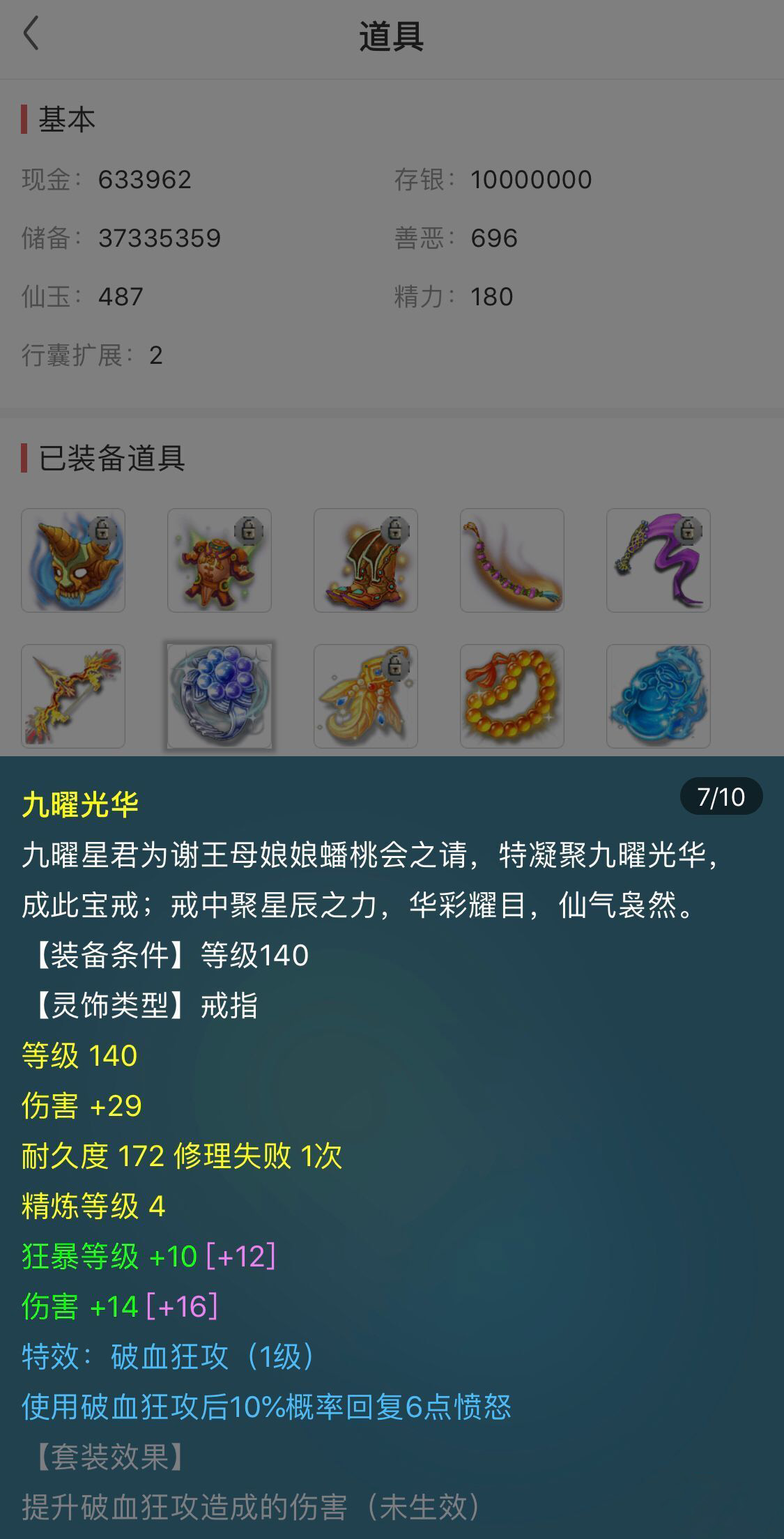Go back from the 道具 page
Screen dimensions: 784x1539
[x=31, y=34]
